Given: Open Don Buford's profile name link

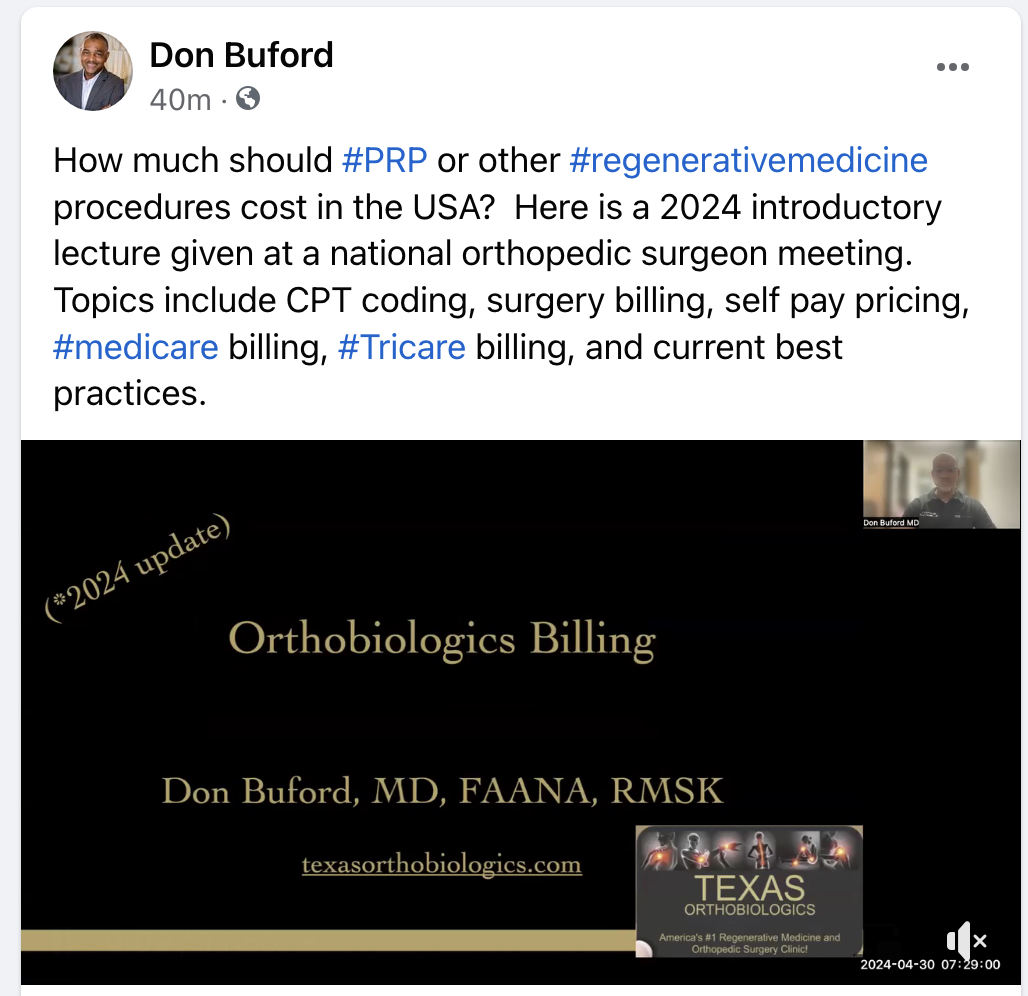Looking at the screenshot, I should 241,55.
